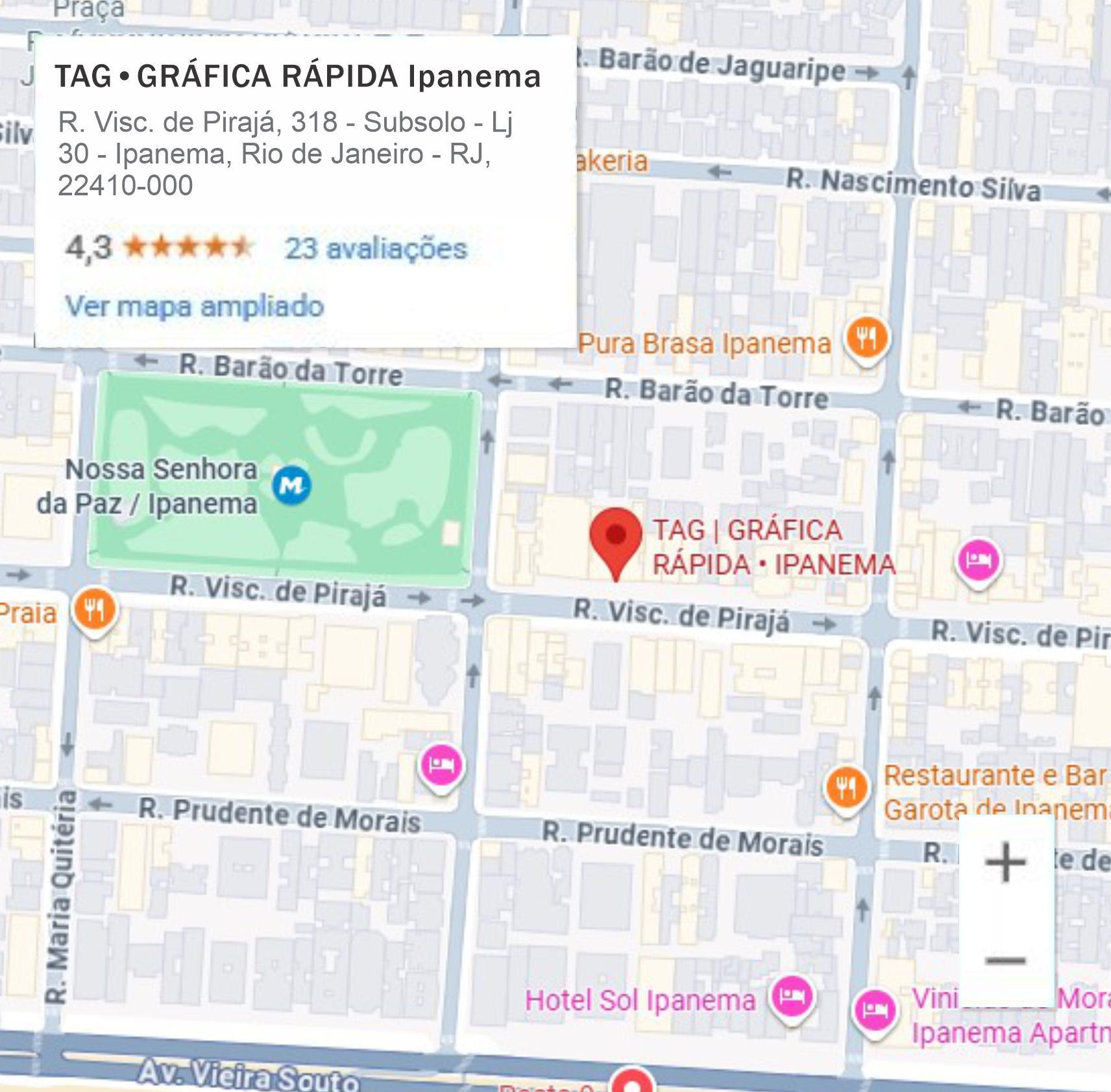Open Nossa Senhora da Paz metro marker
This screenshot has height=1092, width=1111.
coord(291,485)
